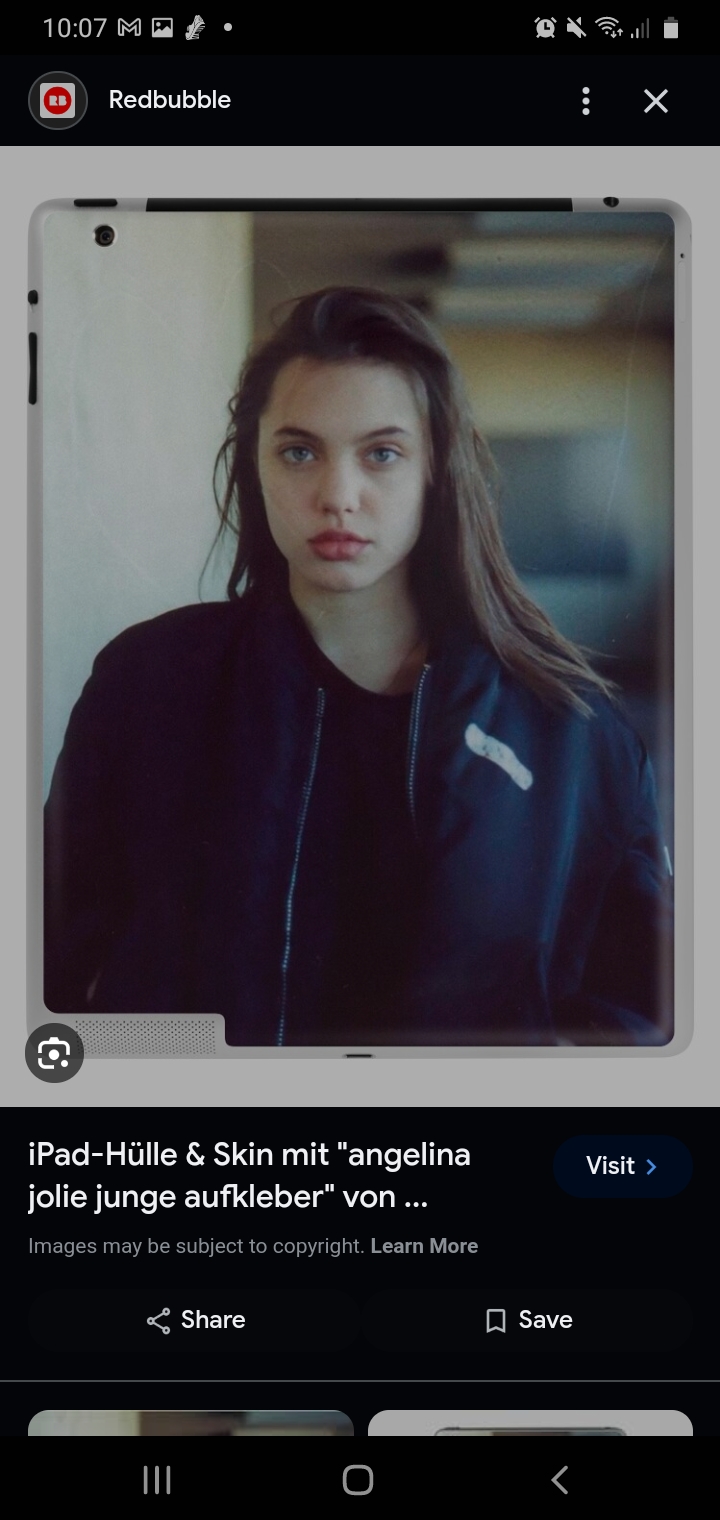Screen dimensions: 720x1520
Task: Save this image to collections
Action: (x=528, y=1320)
